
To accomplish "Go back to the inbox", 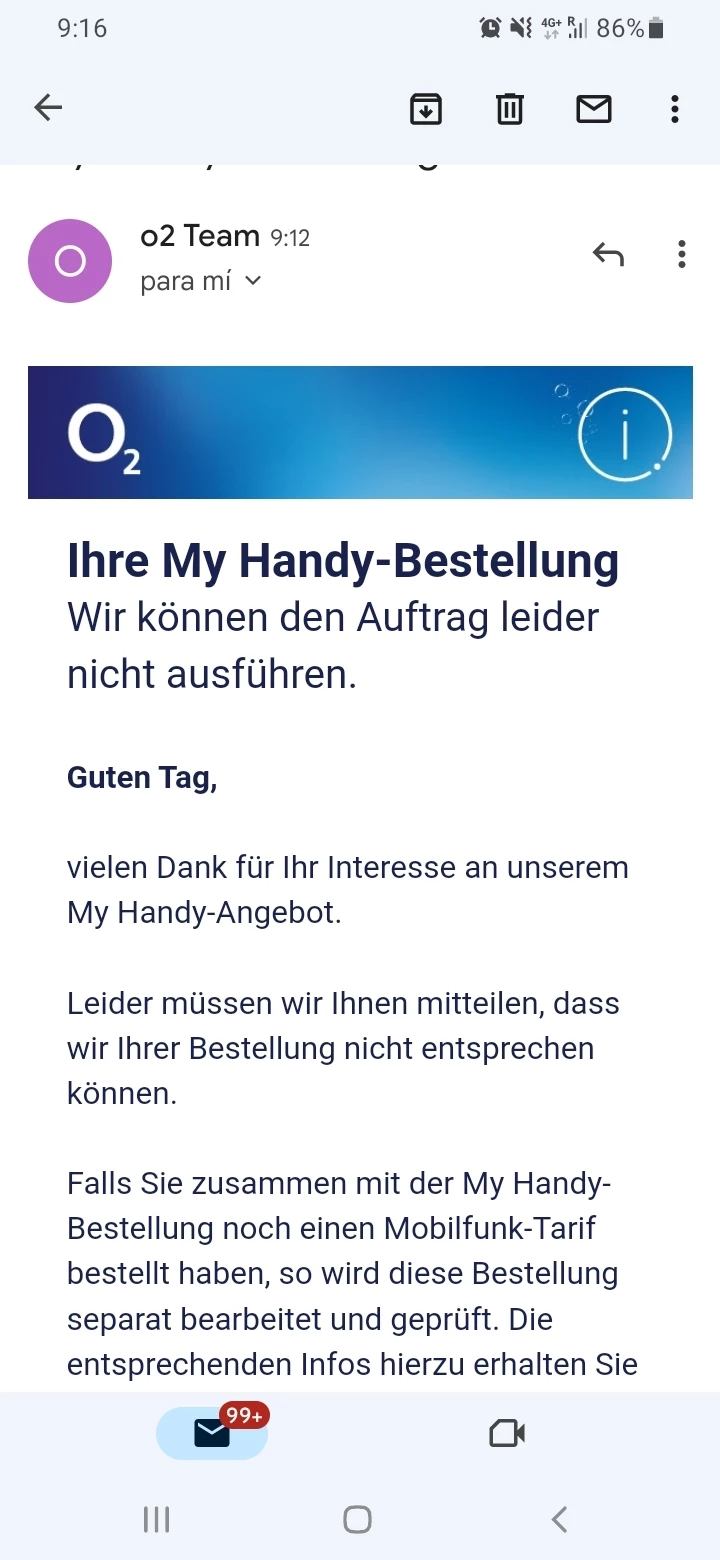I will [x=48, y=108].
